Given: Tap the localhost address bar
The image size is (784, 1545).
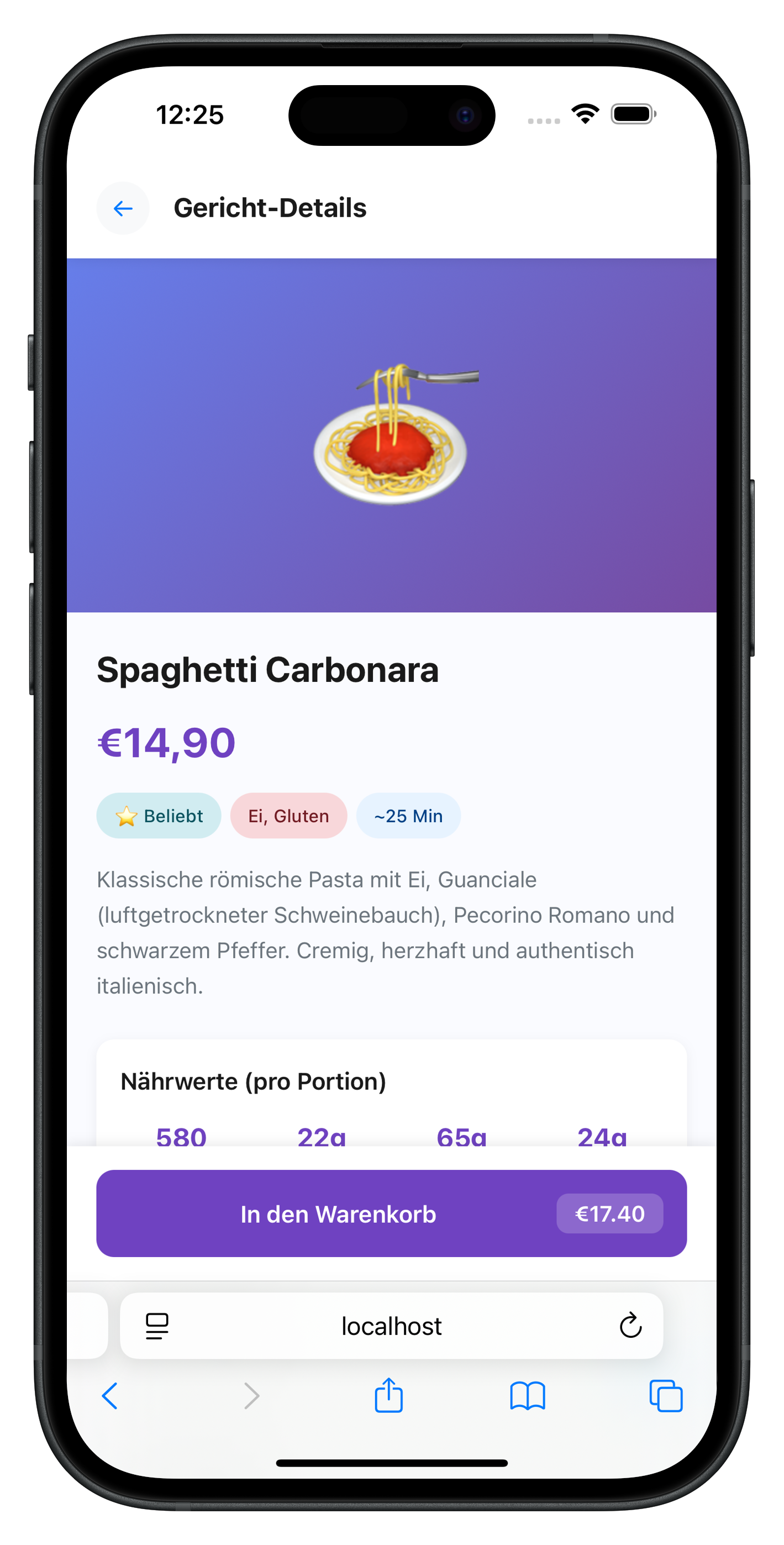Looking at the screenshot, I should [x=391, y=1326].
